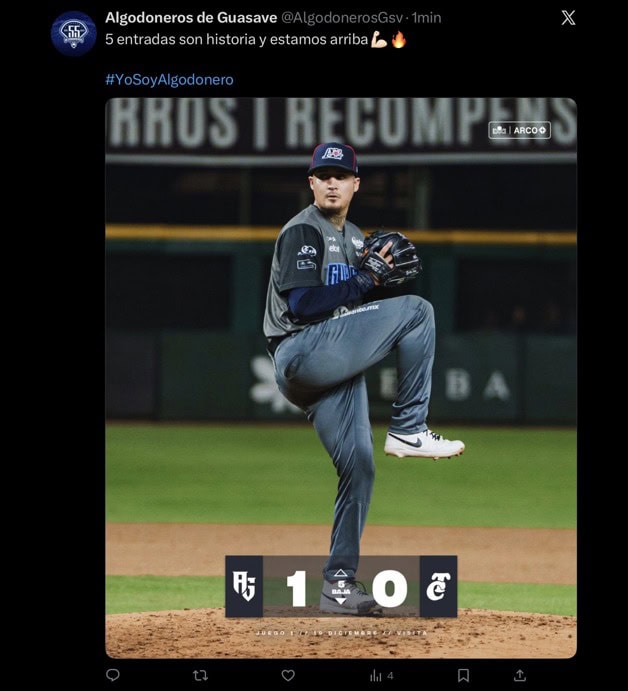This screenshot has height=691, width=628.
Task: Reply to this post
Action: (113, 675)
